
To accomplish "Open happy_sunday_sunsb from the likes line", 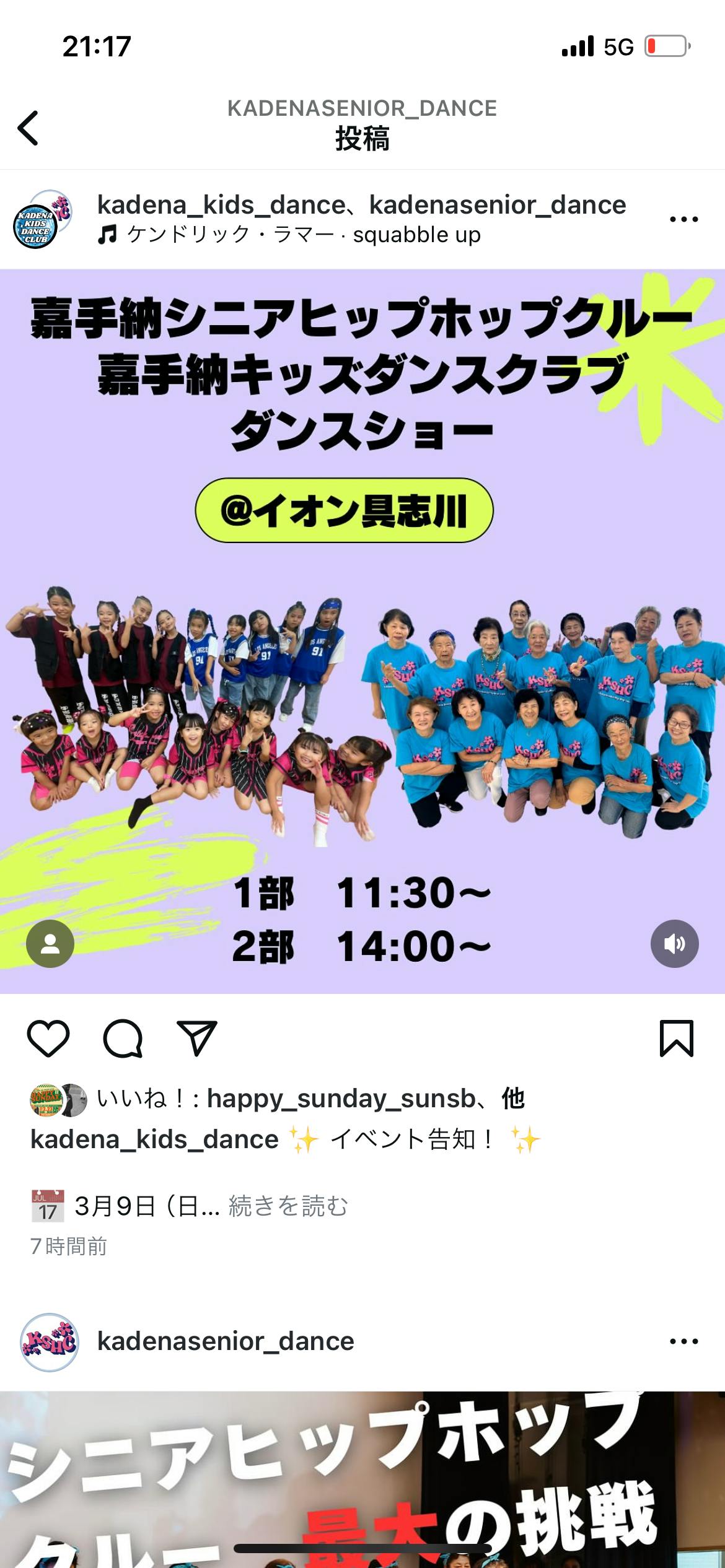I will (341, 1099).
